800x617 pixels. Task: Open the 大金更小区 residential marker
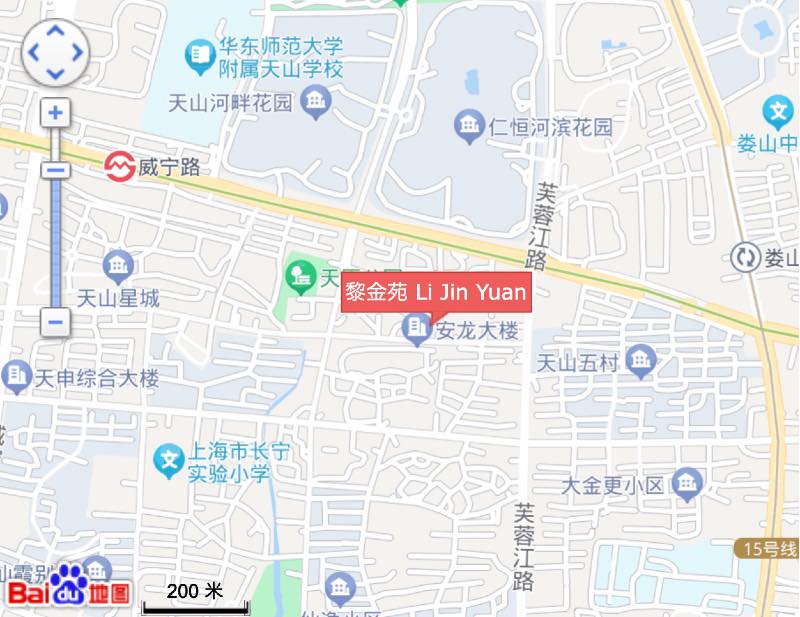coord(686,486)
